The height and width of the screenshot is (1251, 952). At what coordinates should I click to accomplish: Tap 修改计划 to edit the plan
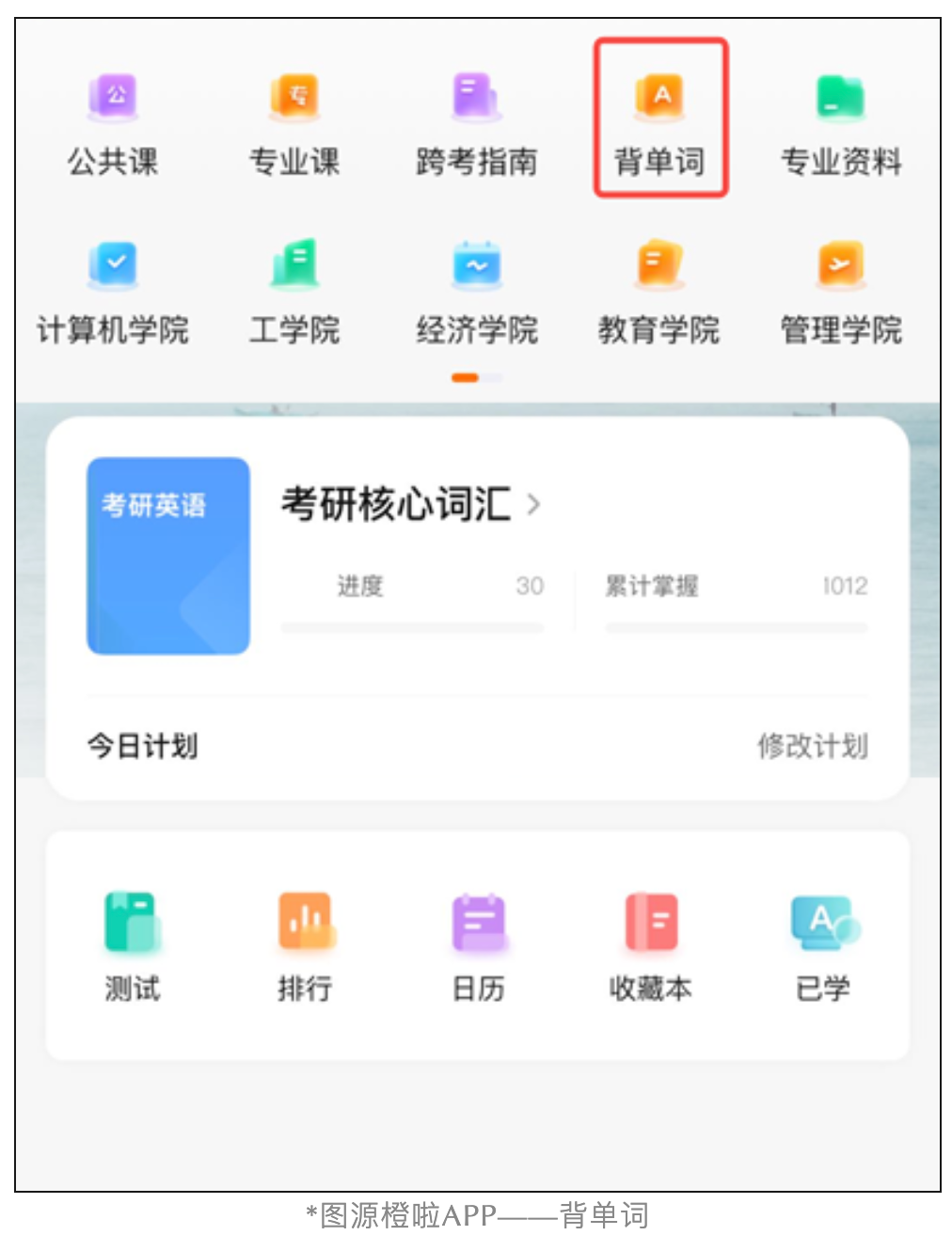[x=813, y=746]
